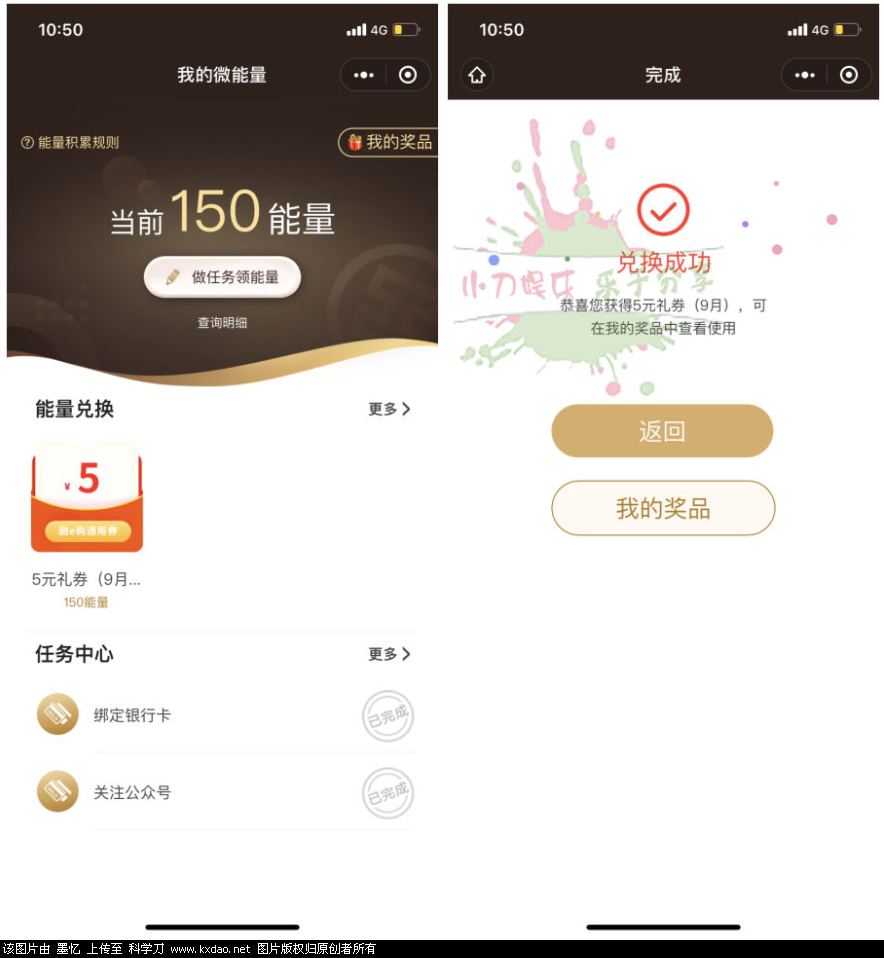This screenshot has height=958, width=884.
Task: View 能量积累规则 help
Action: tap(70, 143)
